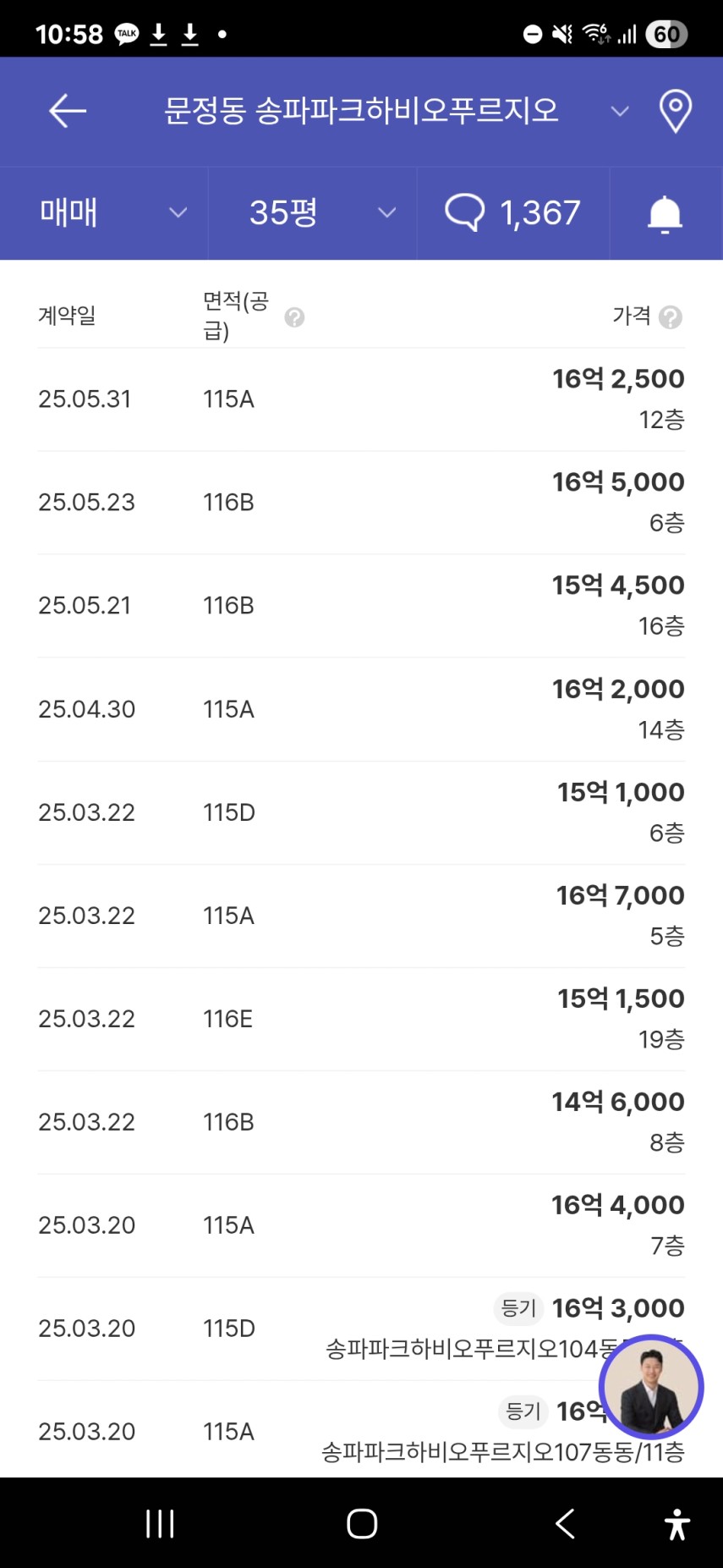Show help for 면적(공급) column

[294, 317]
